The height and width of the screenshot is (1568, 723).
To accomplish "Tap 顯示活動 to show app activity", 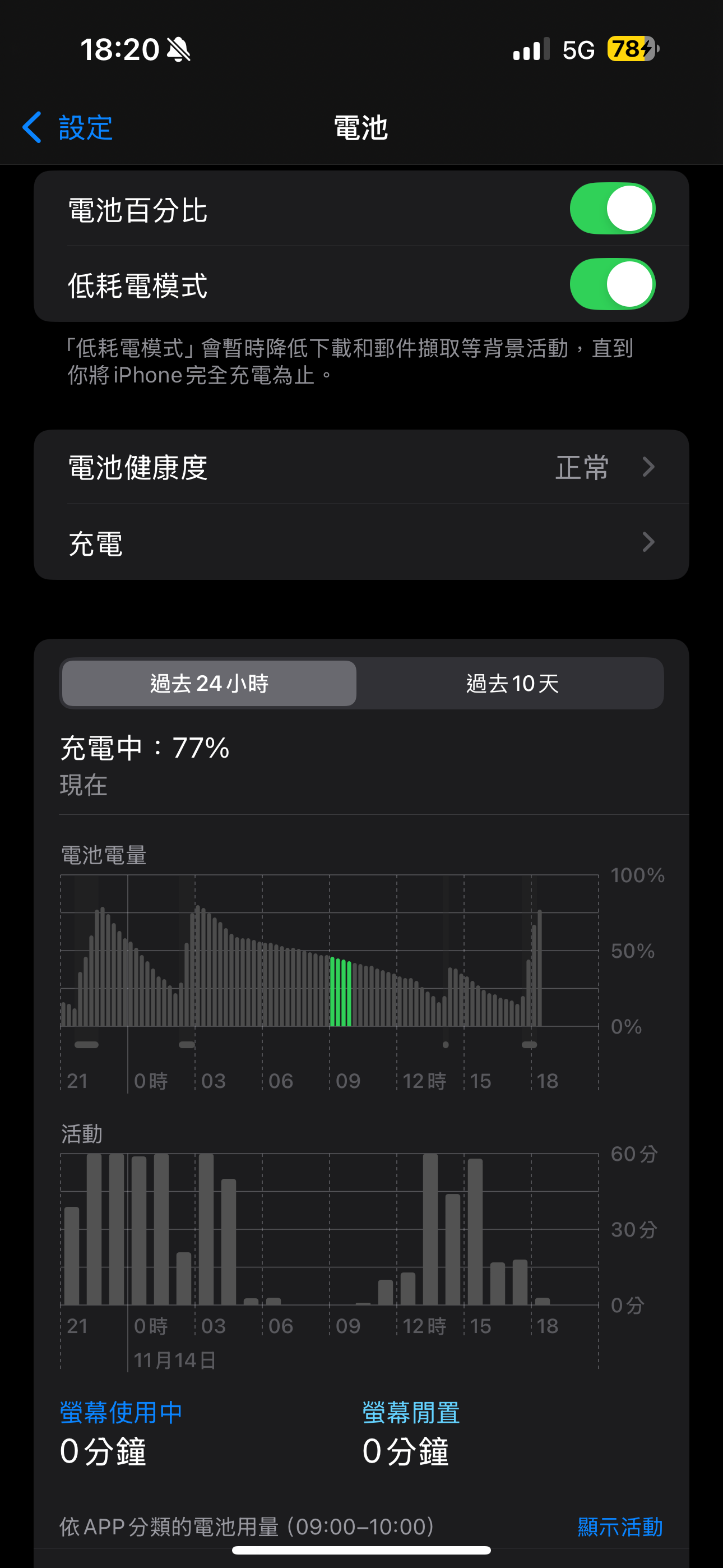I will click(620, 1527).
